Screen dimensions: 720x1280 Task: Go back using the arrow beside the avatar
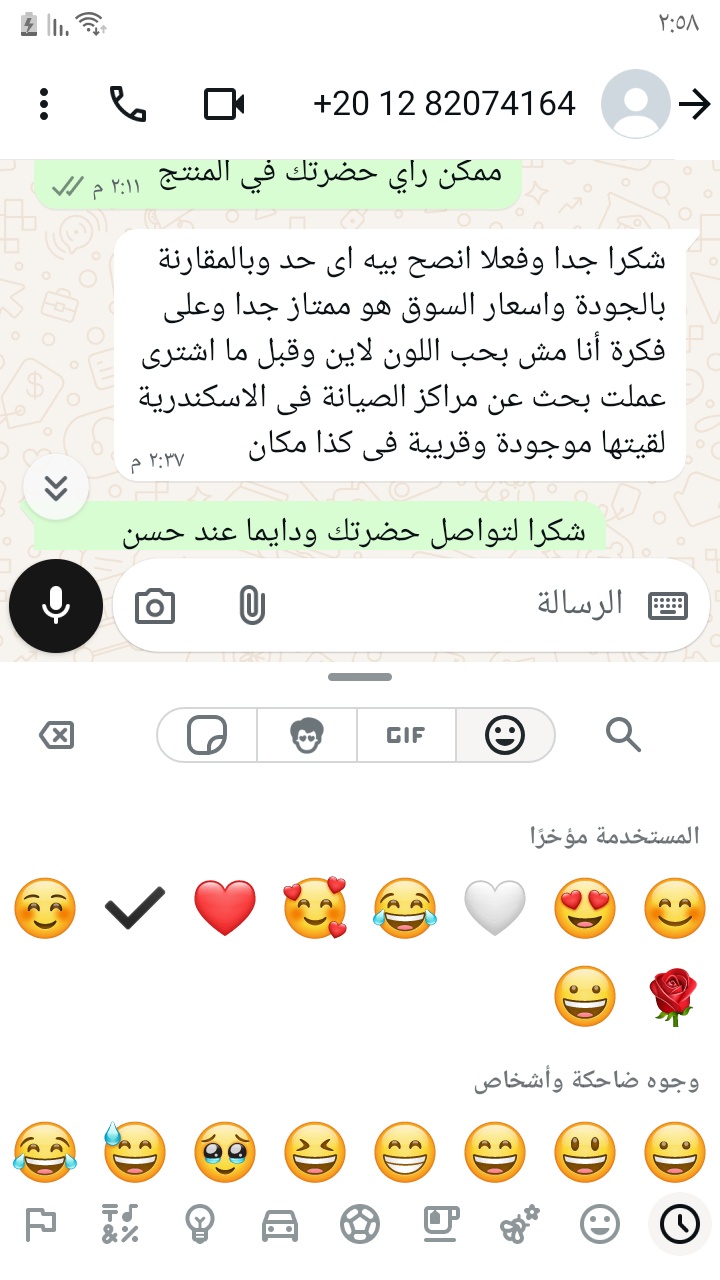694,104
